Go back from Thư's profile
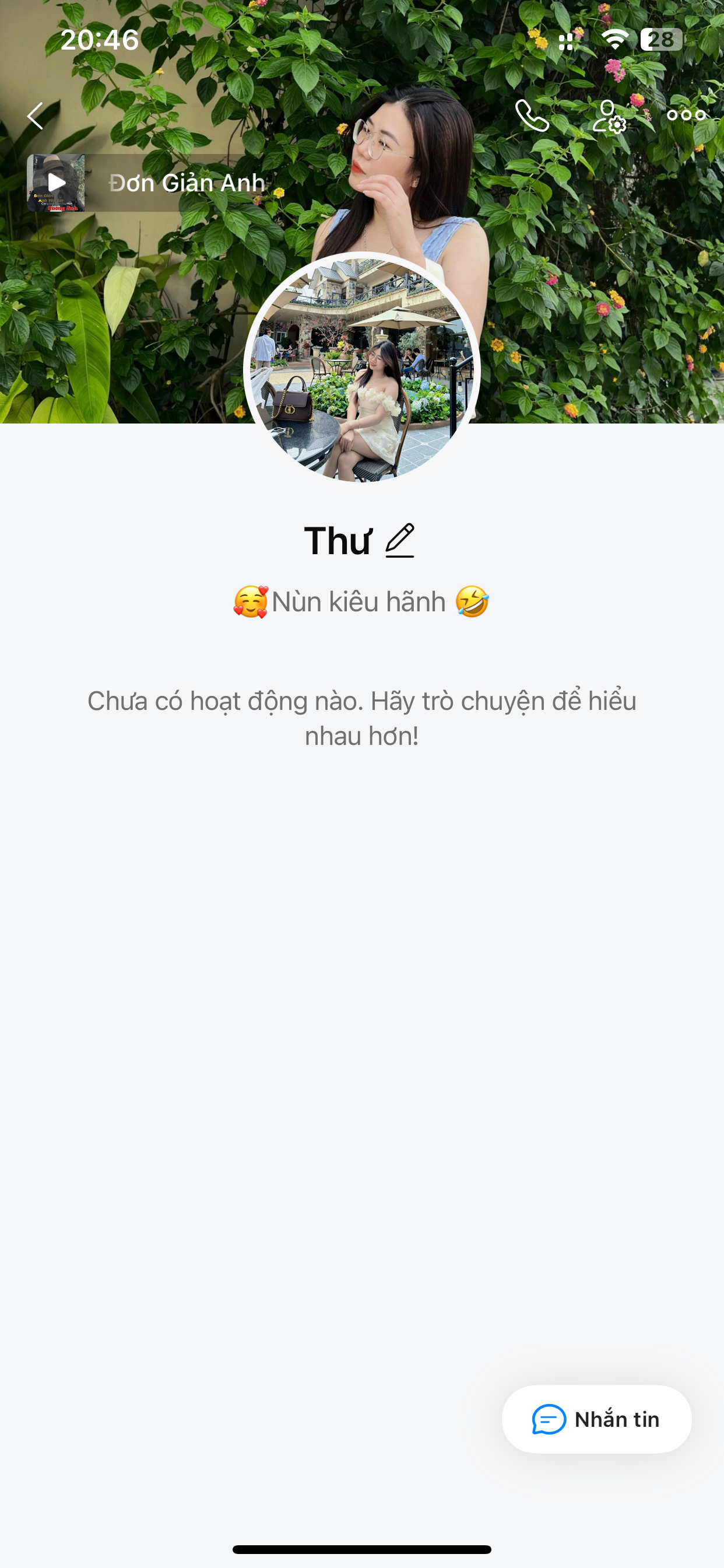This screenshot has width=724, height=1568. pos(36,116)
